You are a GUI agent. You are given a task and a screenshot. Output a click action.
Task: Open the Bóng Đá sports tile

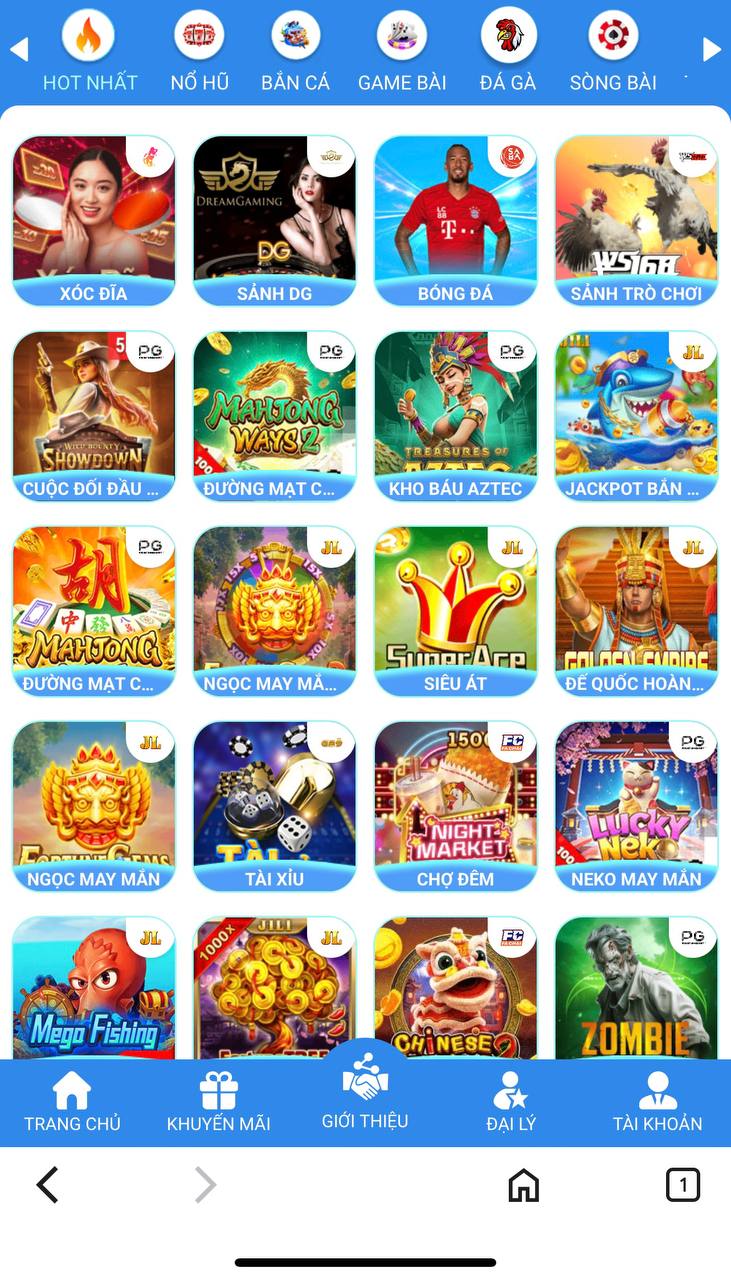[x=455, y=220]
